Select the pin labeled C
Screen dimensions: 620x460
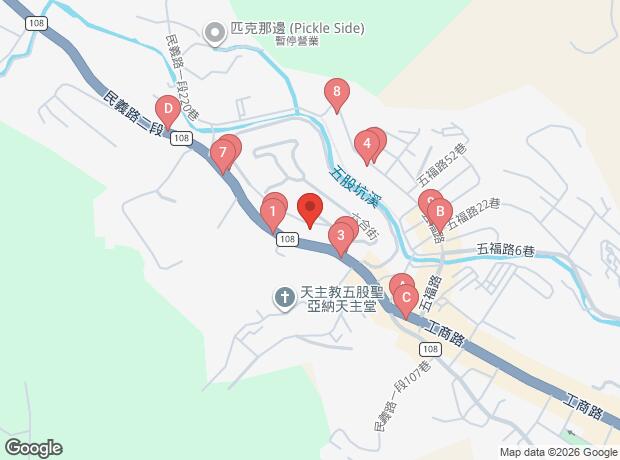406,298
